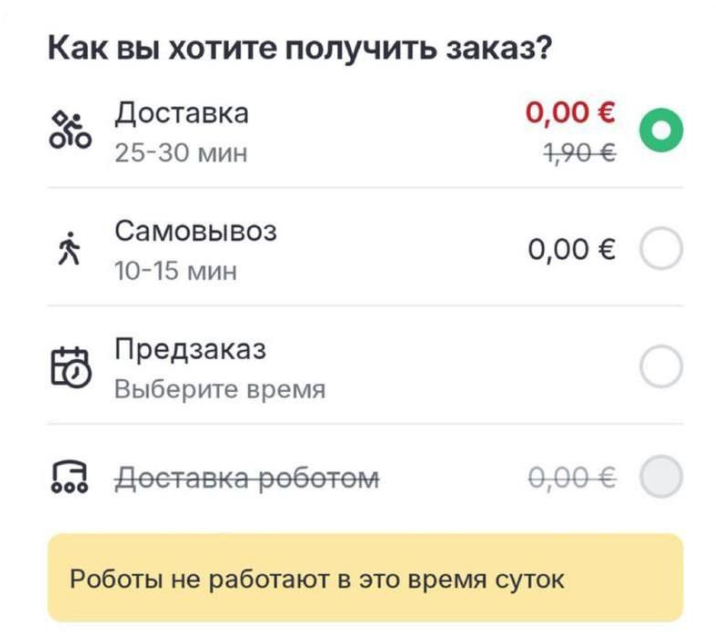The width and height of the screenshot is (716, 638).
Task: Tap the disabled Доставка роботом option
Action: pyautogui.click(x=660, y=477)
